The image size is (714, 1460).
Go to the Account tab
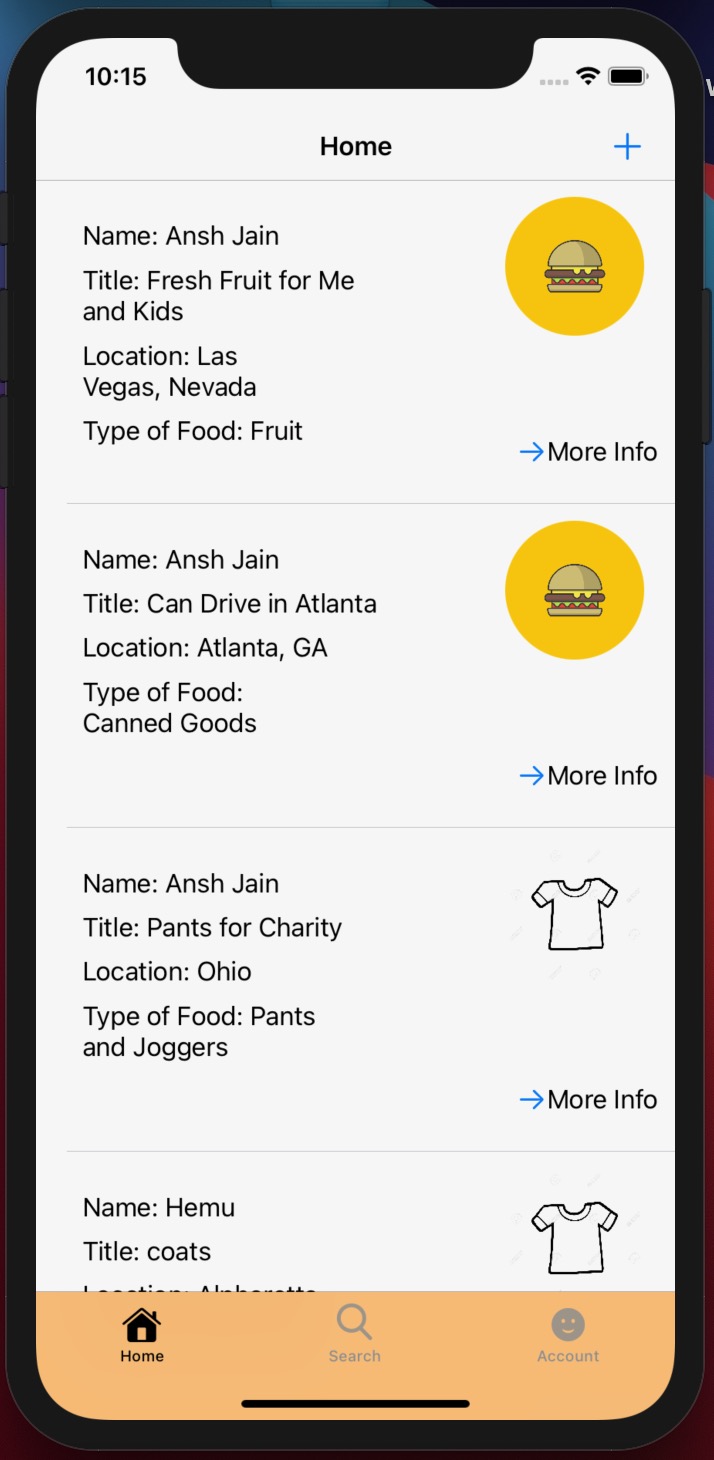tap(568, 1334)
